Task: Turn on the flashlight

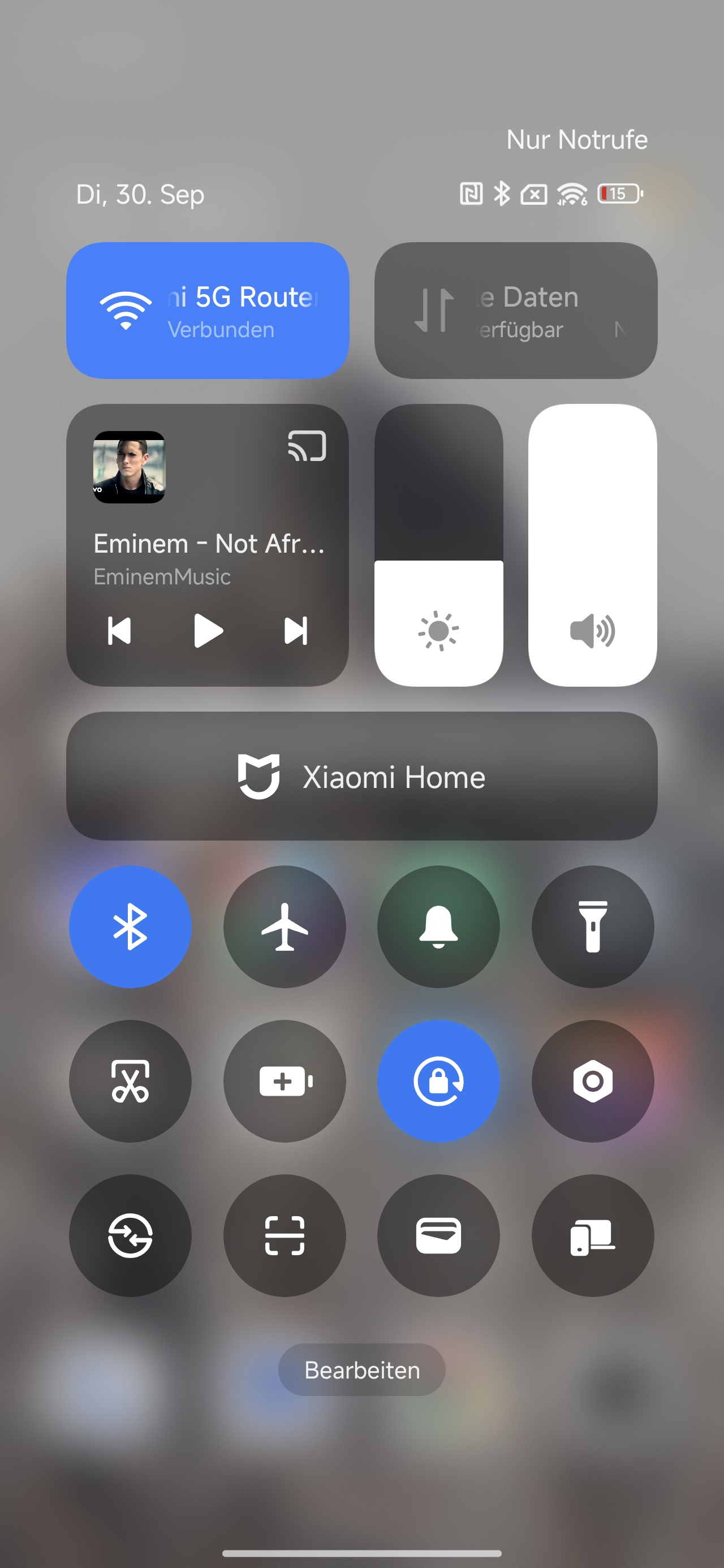Action: [592, 927]
